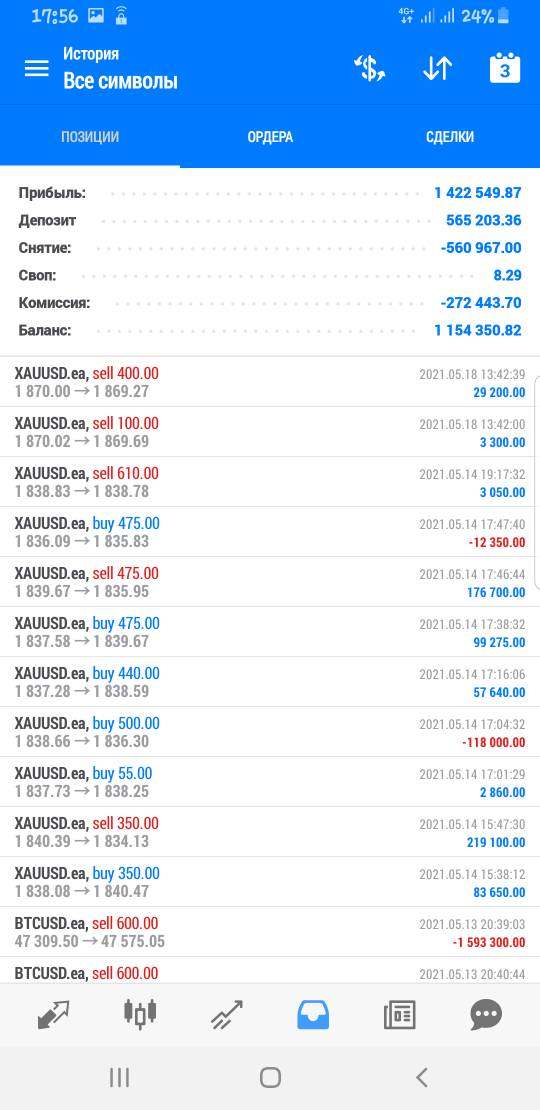
Task: Select the history inbox tab
Action: (x=313, y=1014)
